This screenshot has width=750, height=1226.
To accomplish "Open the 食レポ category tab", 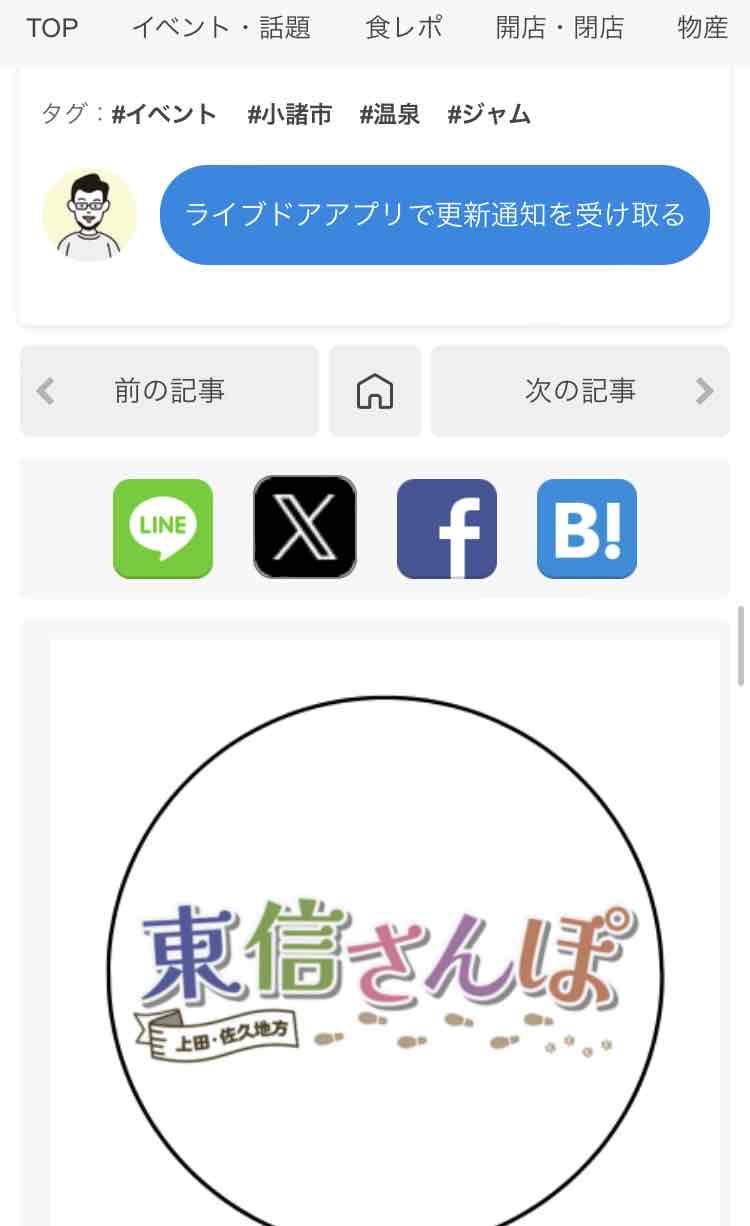I will point(404,28).
